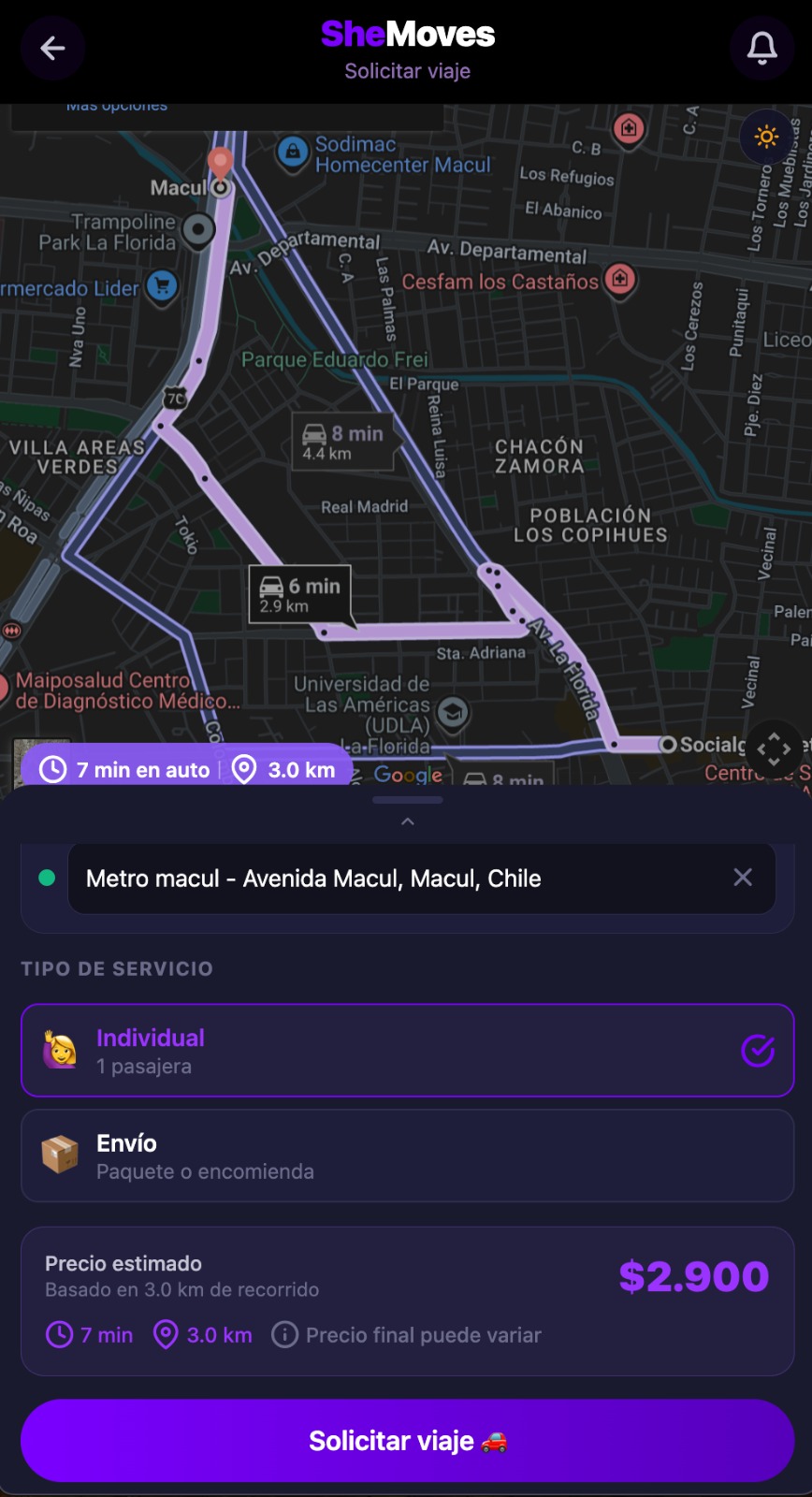Toggle the map light mode sun icon

766,138
